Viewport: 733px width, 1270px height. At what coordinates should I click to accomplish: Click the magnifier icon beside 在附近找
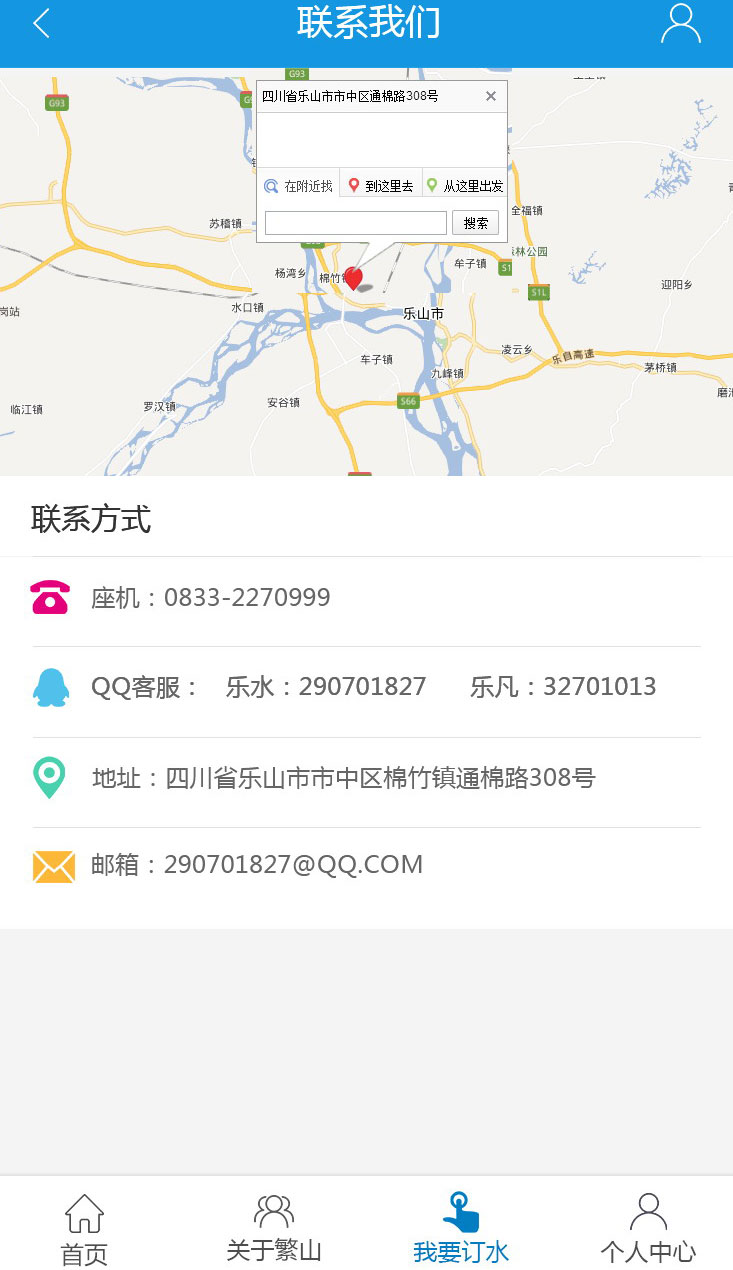click(270, 183)
